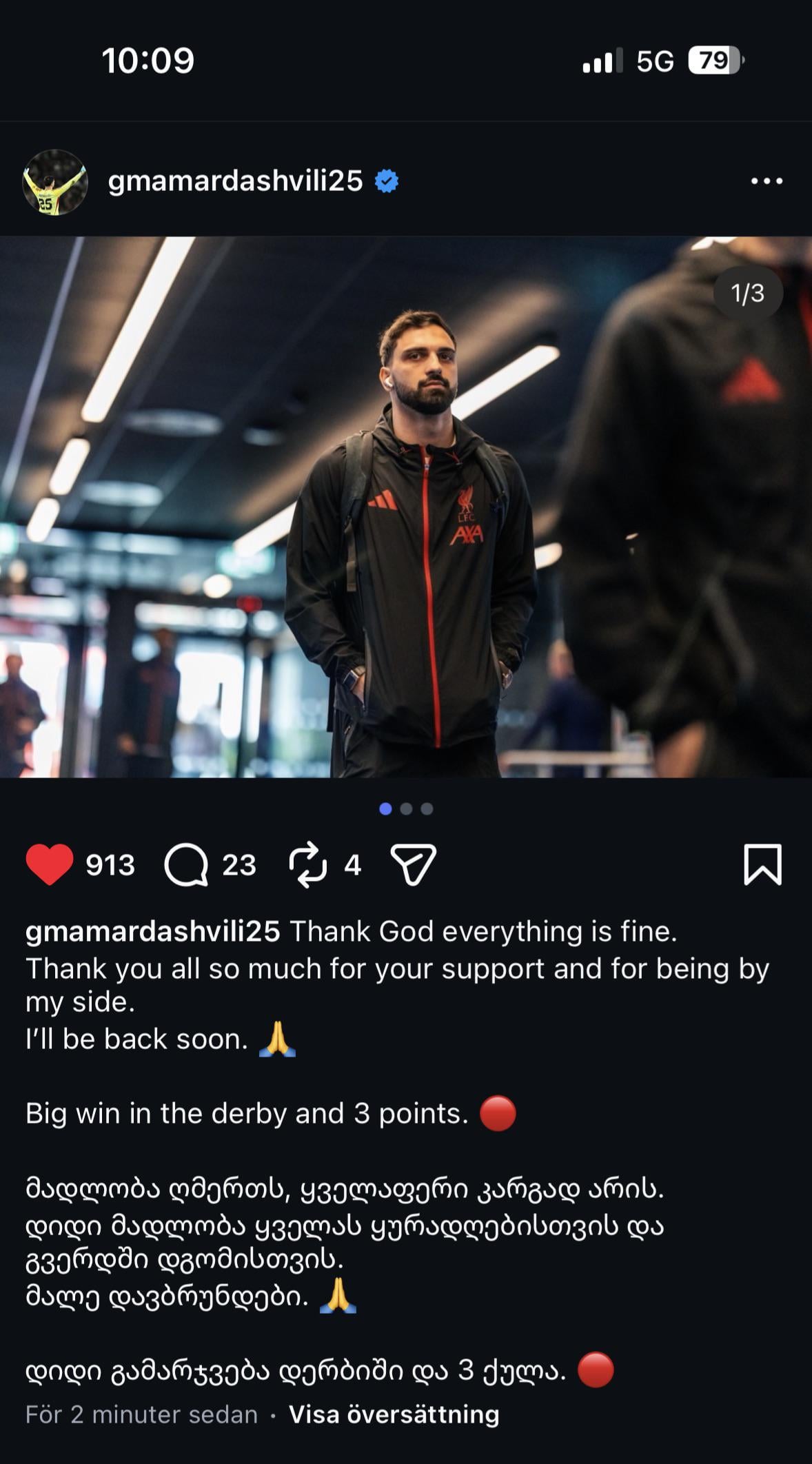Viewport: 812px width, 1464px height.
Task: Open gmamardashvili25 profile from header username
Action: [x=235, y=181]
